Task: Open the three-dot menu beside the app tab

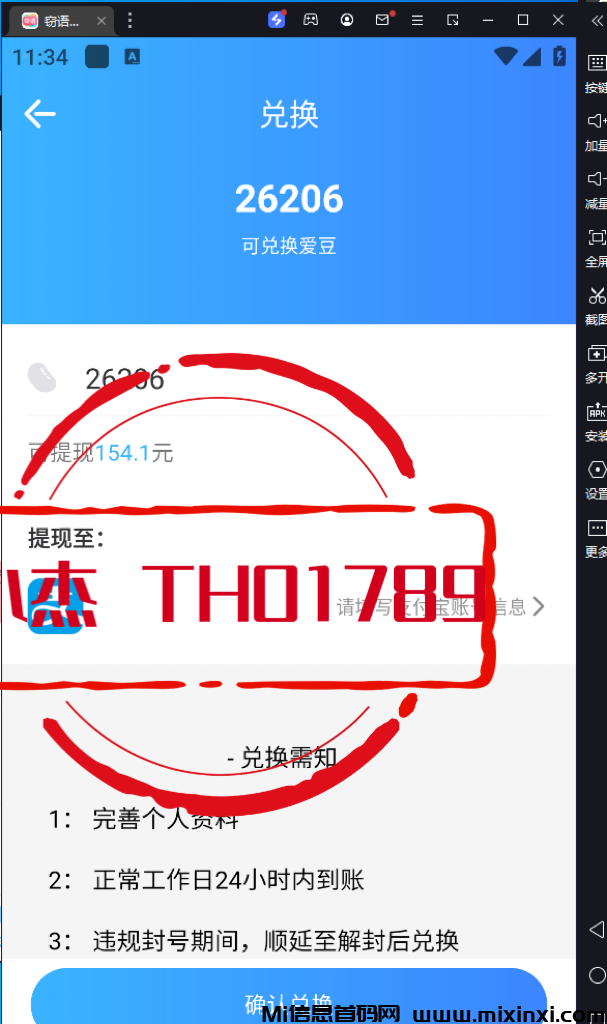Action: click(x=129, y=20)
